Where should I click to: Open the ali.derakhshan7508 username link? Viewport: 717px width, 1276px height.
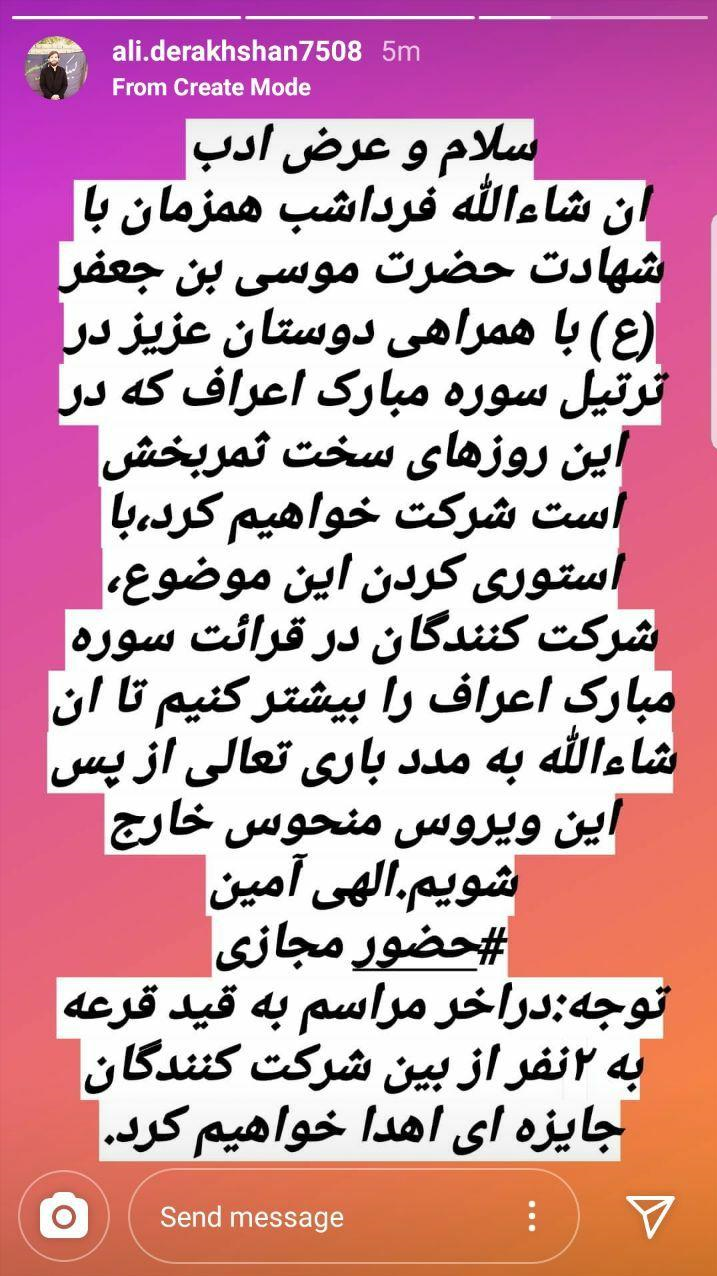pyautogui.click(x=237, y=51)
